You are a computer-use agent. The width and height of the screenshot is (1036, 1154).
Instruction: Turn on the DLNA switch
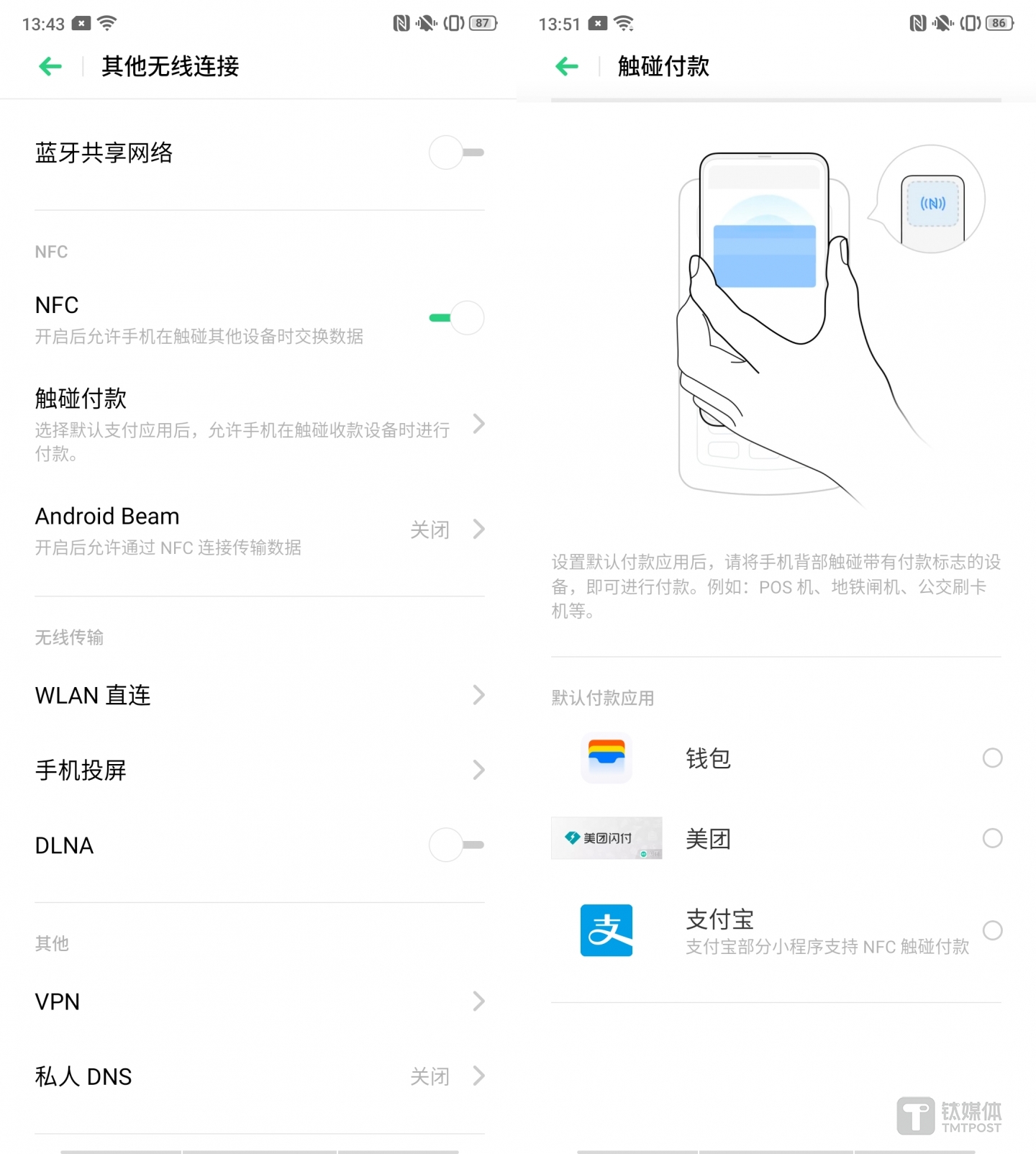point(455,845)
